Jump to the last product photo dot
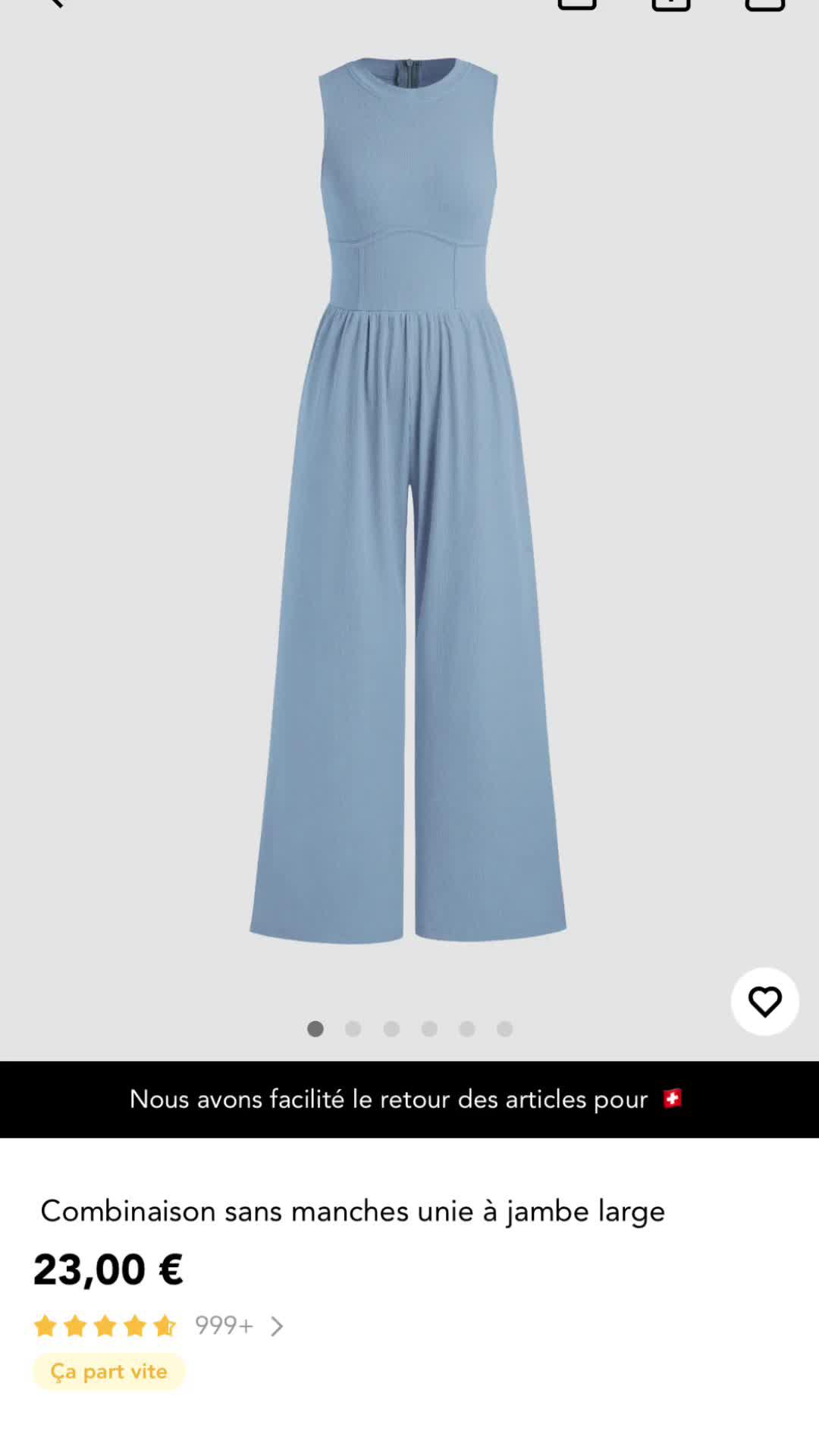The width and height of the screenshot is (819, 1456). point(505,1029)
